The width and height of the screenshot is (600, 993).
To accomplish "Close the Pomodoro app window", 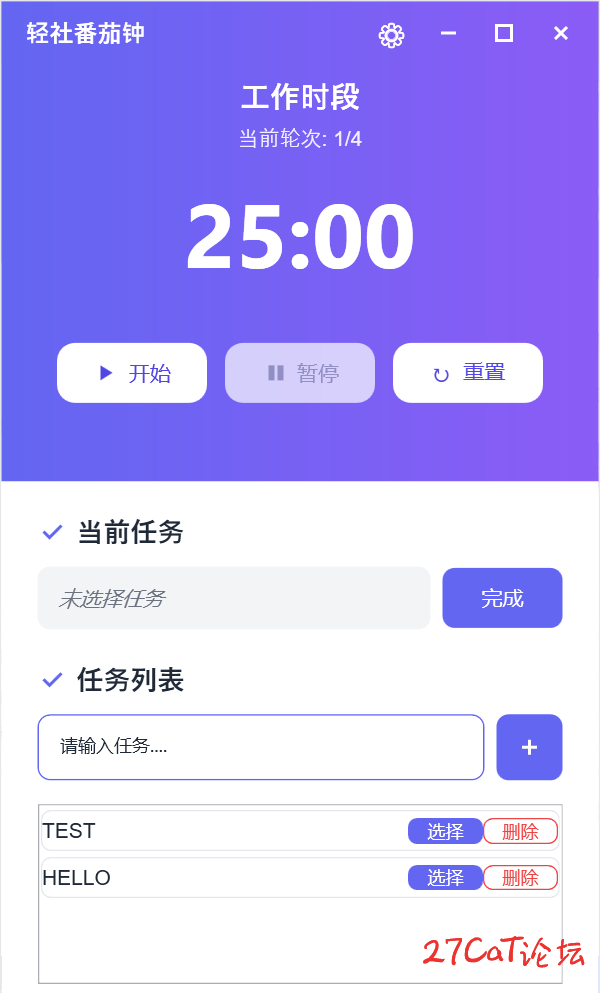I will click(560, 34).
